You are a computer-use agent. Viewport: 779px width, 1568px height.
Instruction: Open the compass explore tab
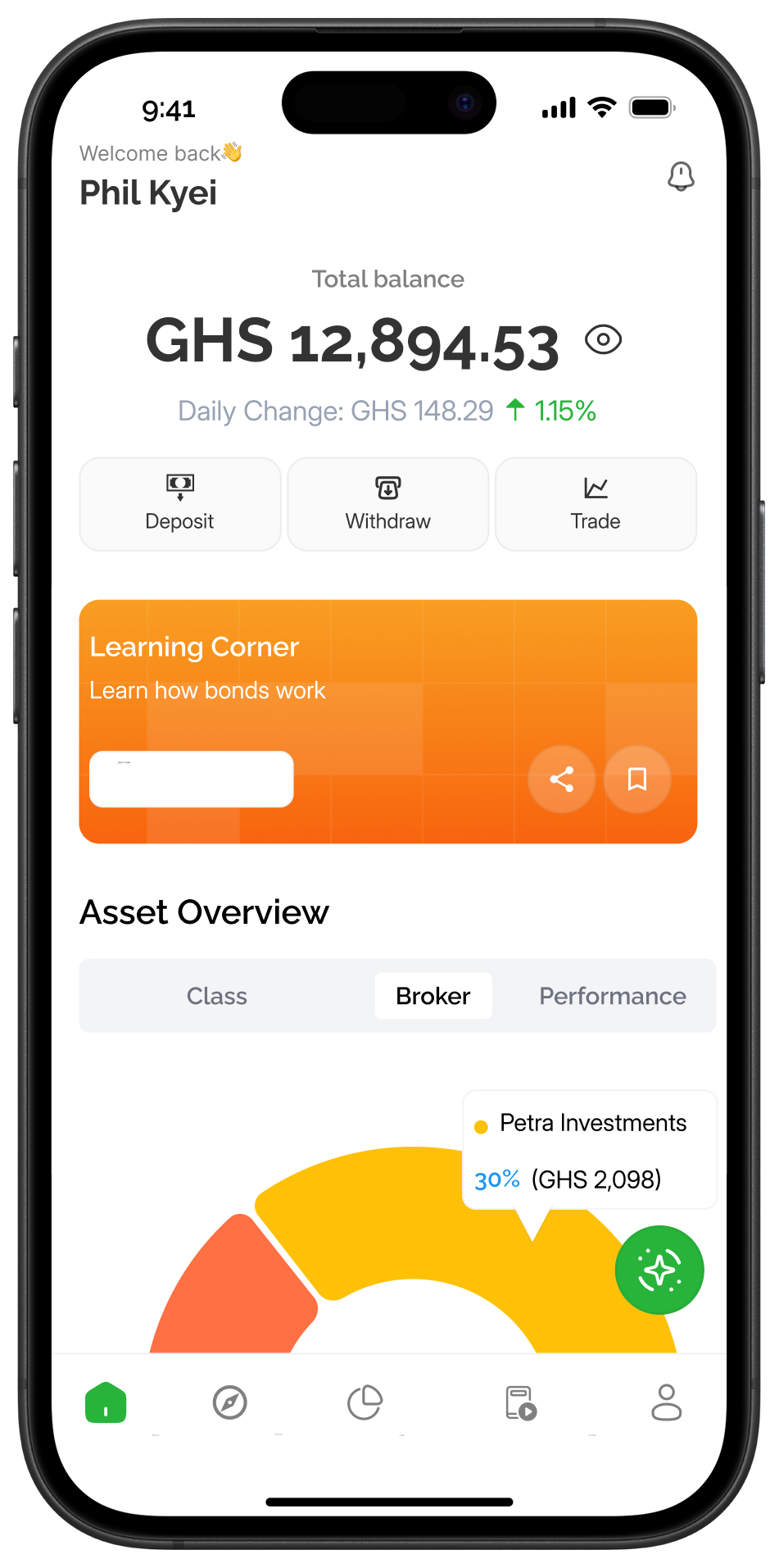click(229, 1402)
